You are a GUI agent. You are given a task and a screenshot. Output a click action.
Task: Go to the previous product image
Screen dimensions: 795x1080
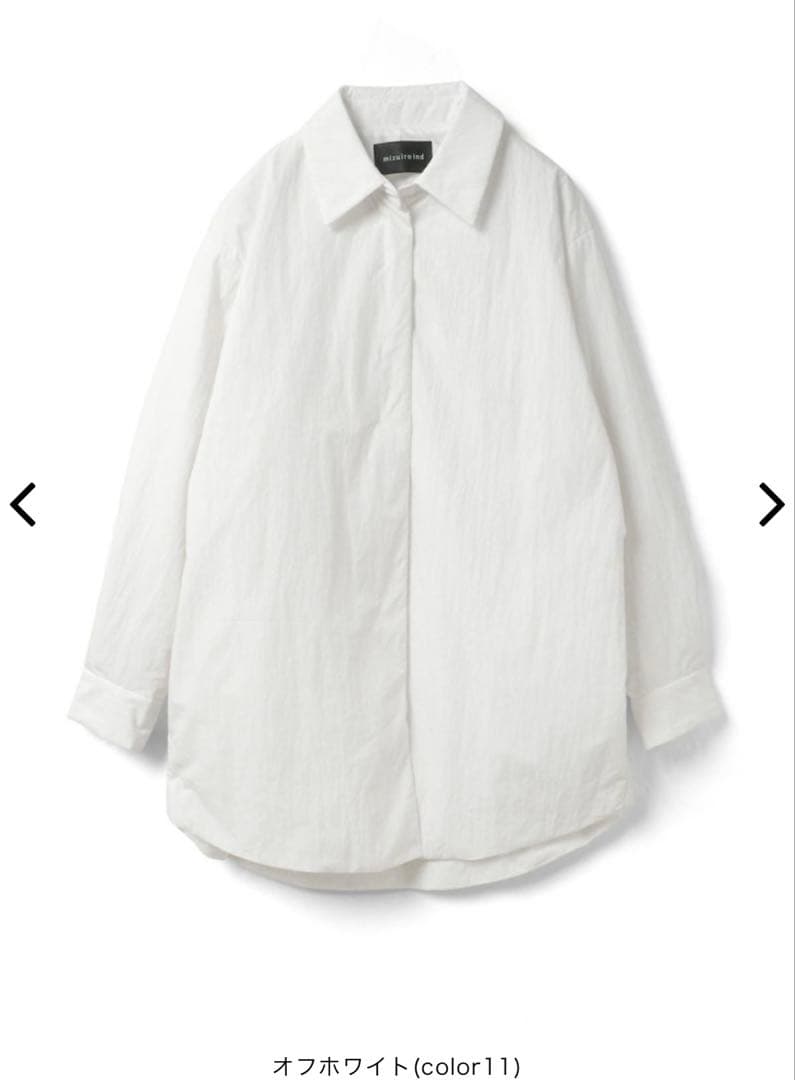click(x=23, y=504)
